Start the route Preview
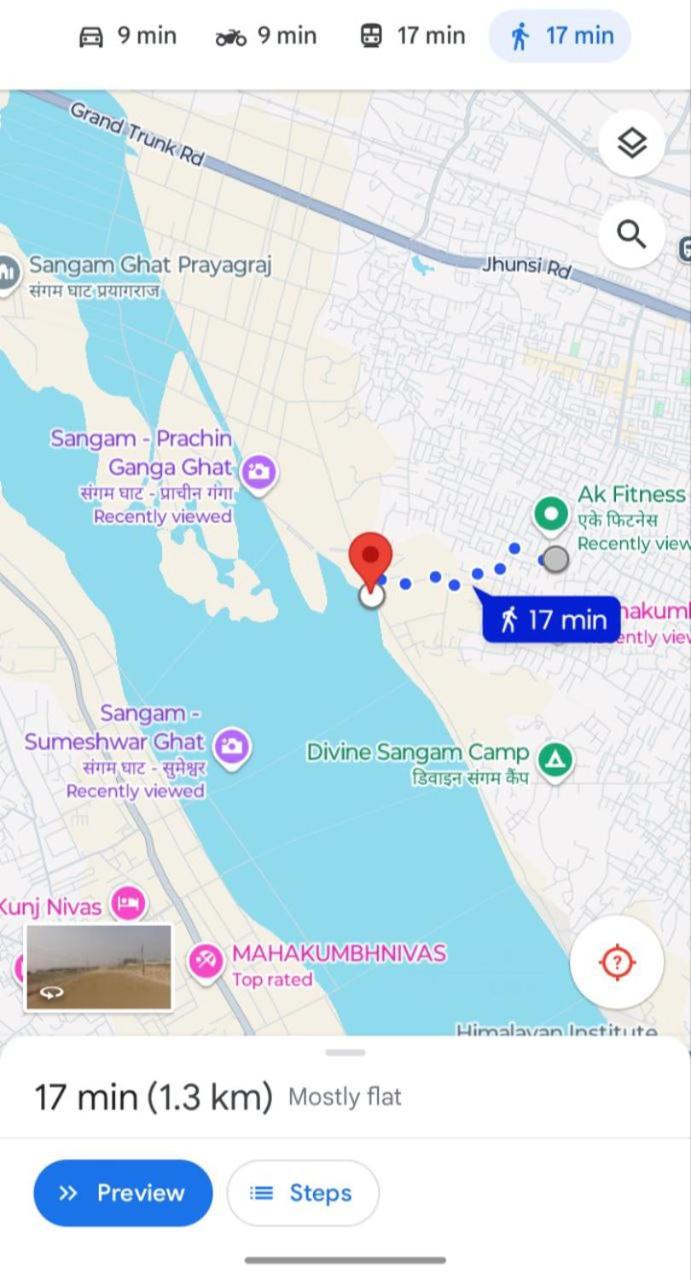 click(x=123, y=1192)
